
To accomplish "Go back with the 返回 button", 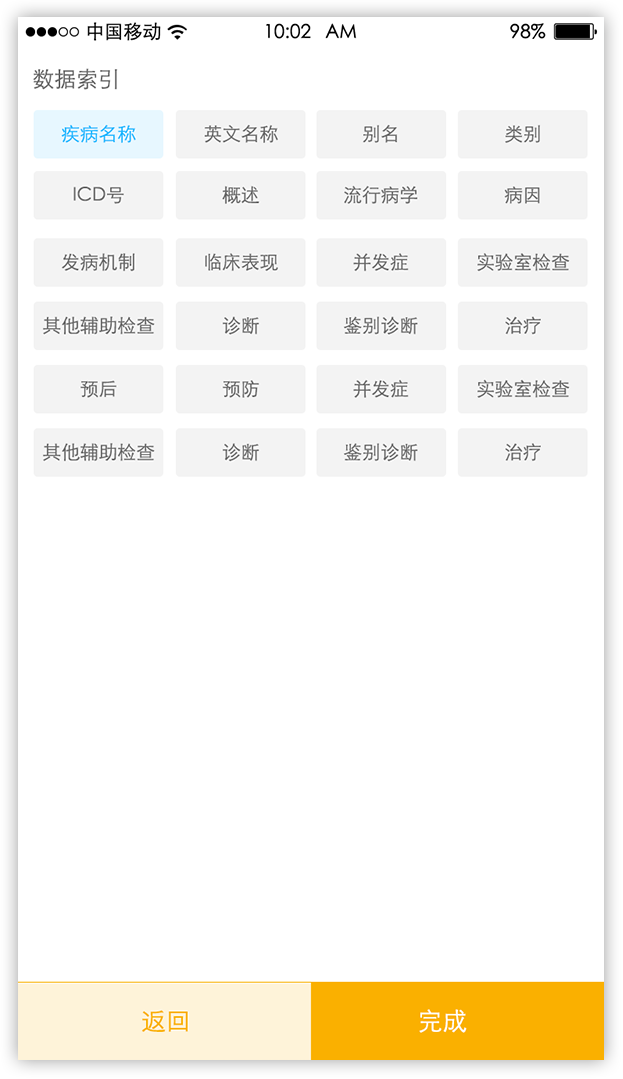I will pos(165,1021).
